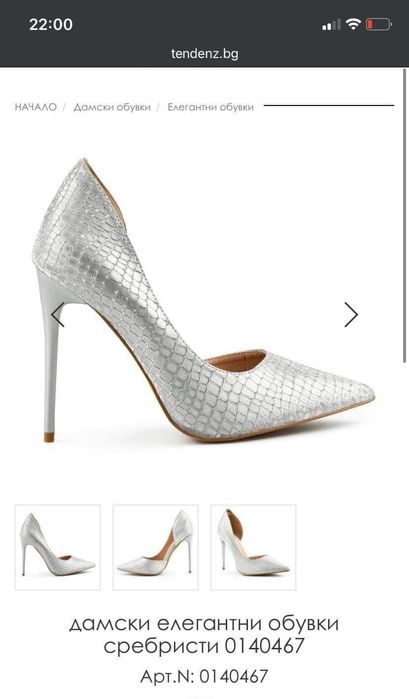The height and width of the screenshot is (699, 409).
Task: Select the second shoe thumbnail
Action: 155,547
